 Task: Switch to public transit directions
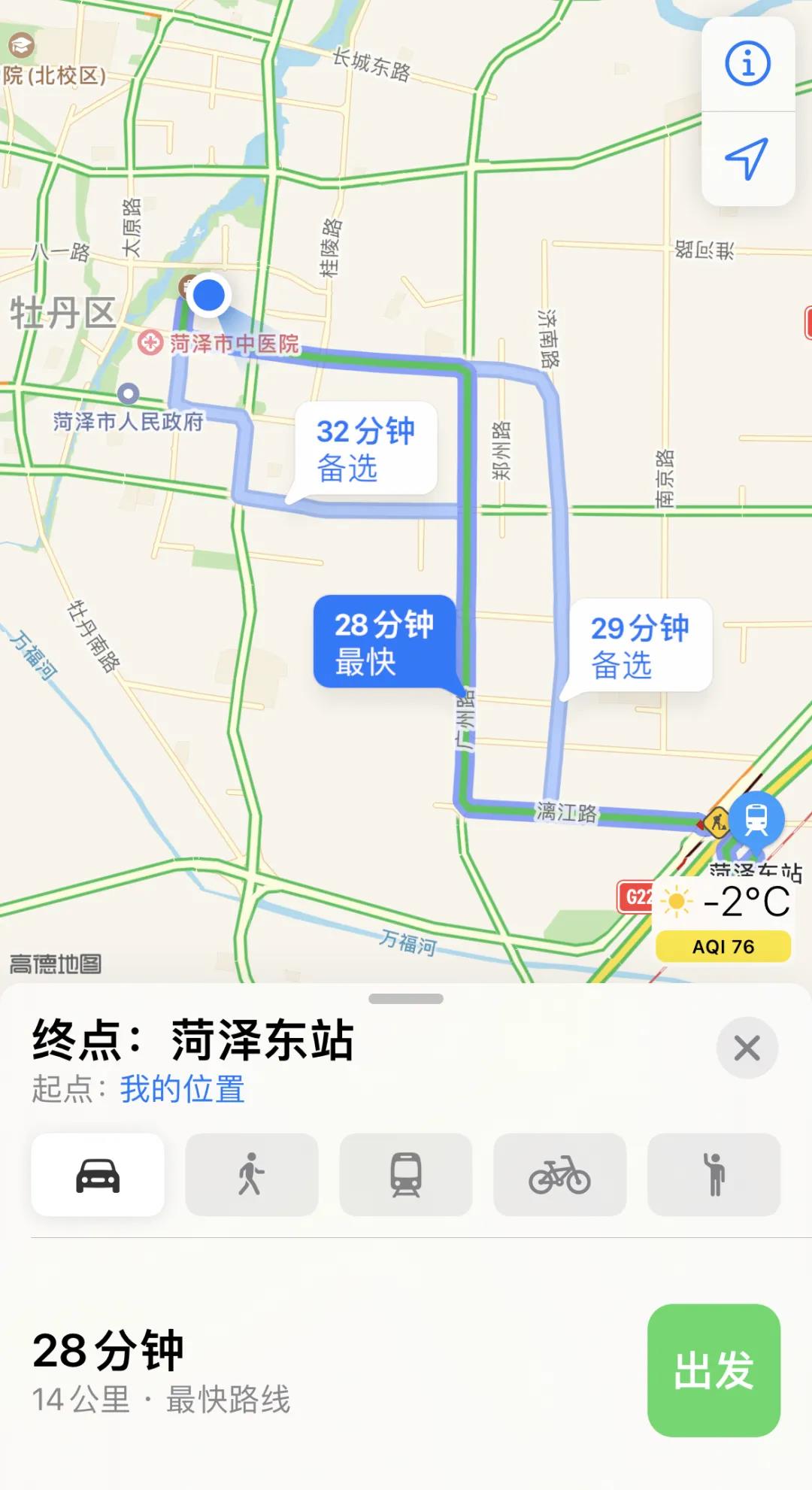406,1175
